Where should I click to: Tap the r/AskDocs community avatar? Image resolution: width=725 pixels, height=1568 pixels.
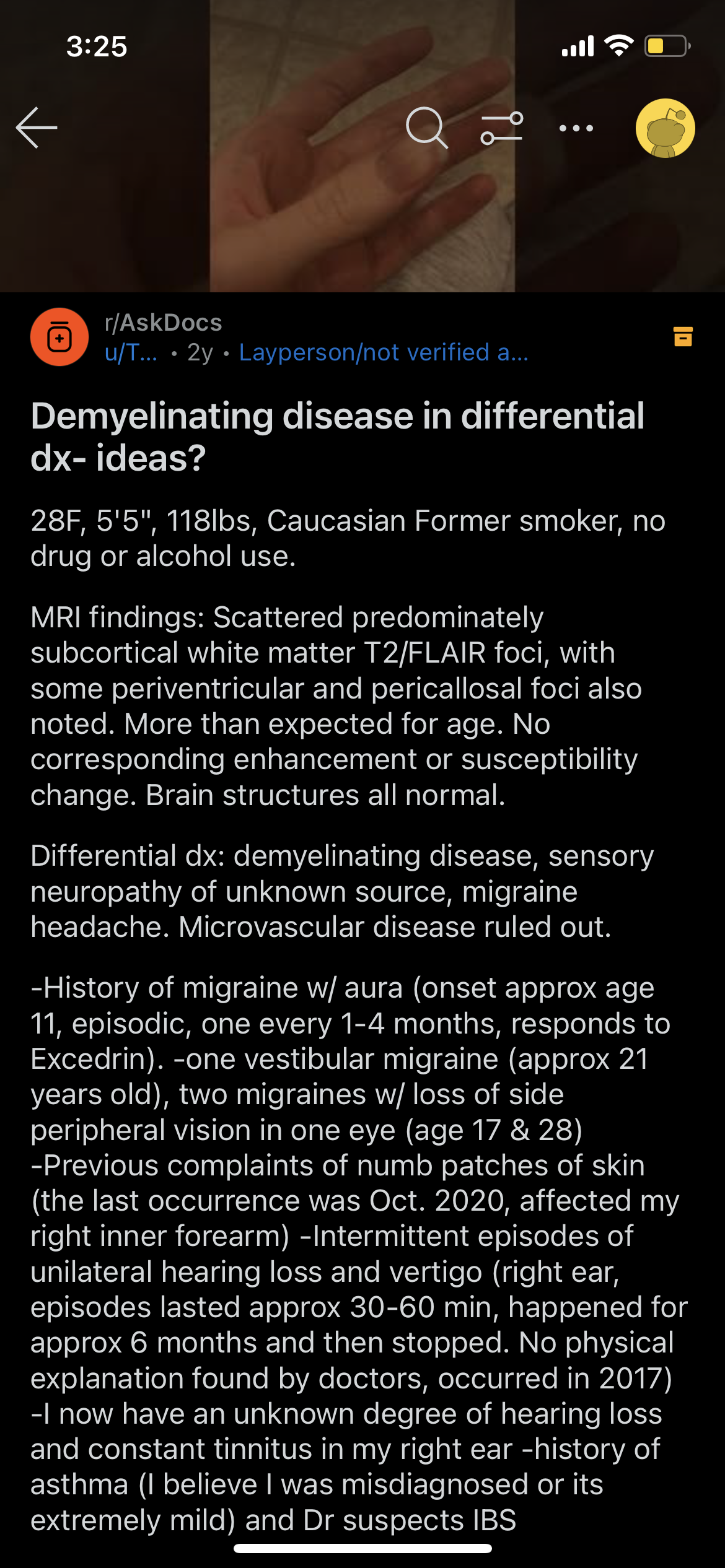(59, 337)
